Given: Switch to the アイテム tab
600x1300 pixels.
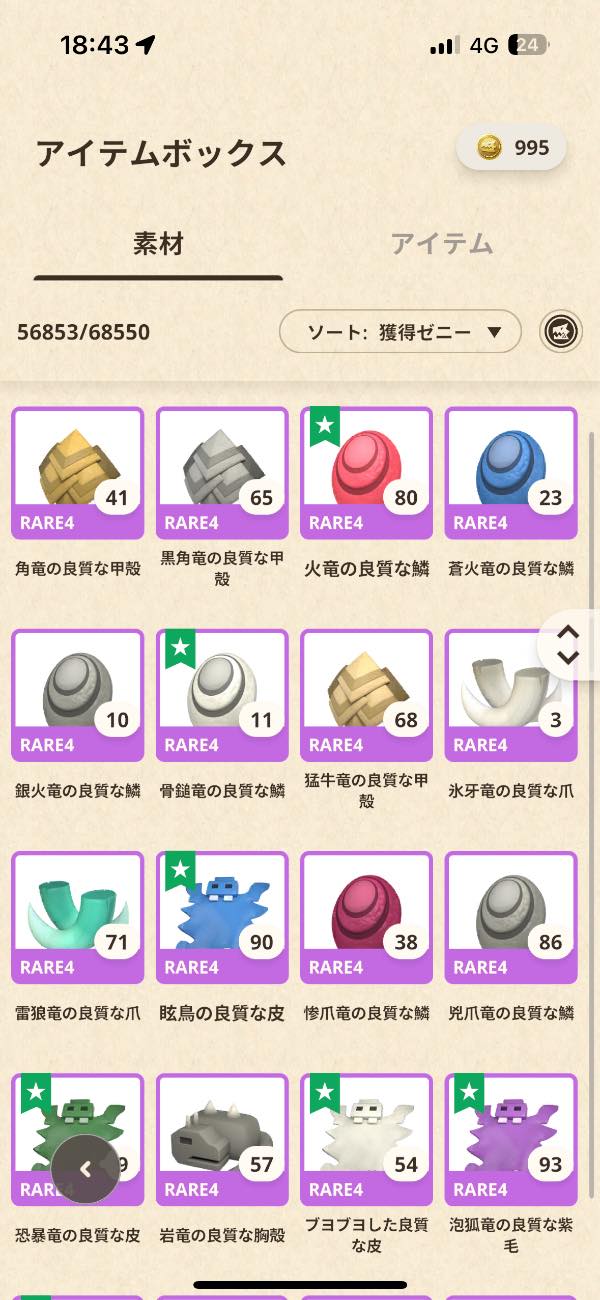Looking at the screenshot, I should pyautogui.click(x=442, y=243).
